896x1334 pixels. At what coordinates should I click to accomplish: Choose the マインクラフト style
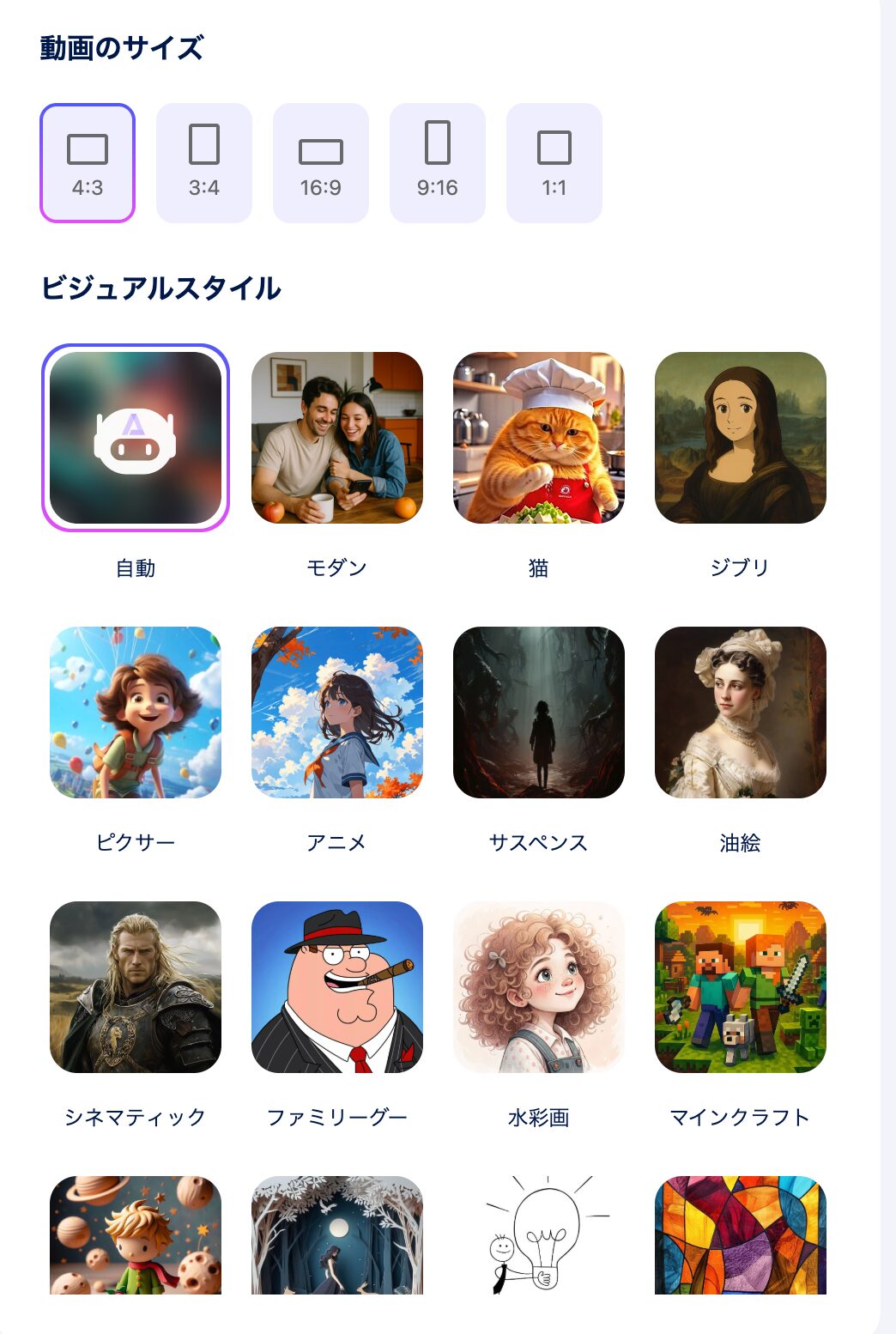[x=741, y=987]
